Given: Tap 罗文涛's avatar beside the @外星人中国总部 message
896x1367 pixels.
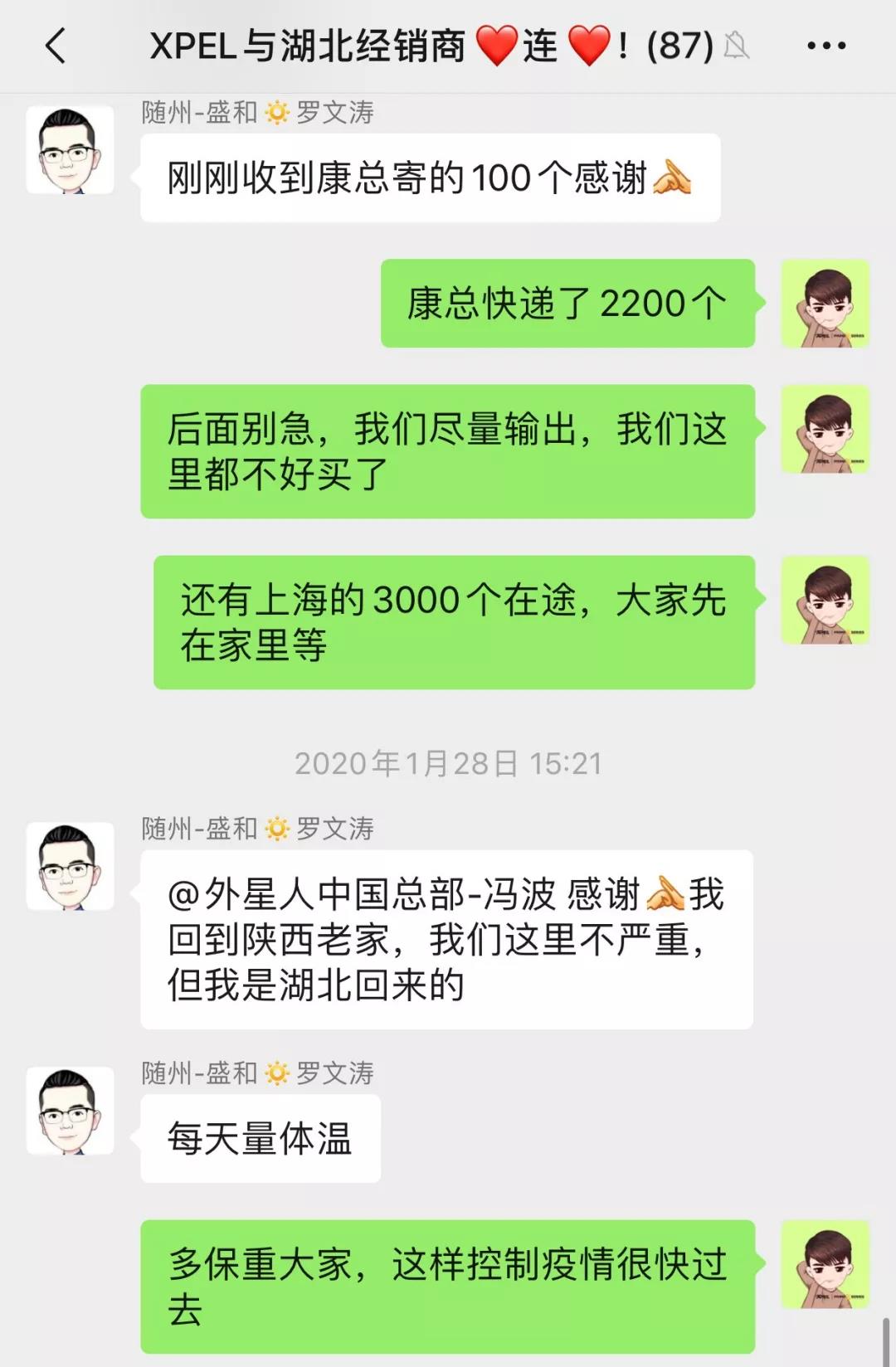Looking at the screenshot, I should [x=70, y=866].
